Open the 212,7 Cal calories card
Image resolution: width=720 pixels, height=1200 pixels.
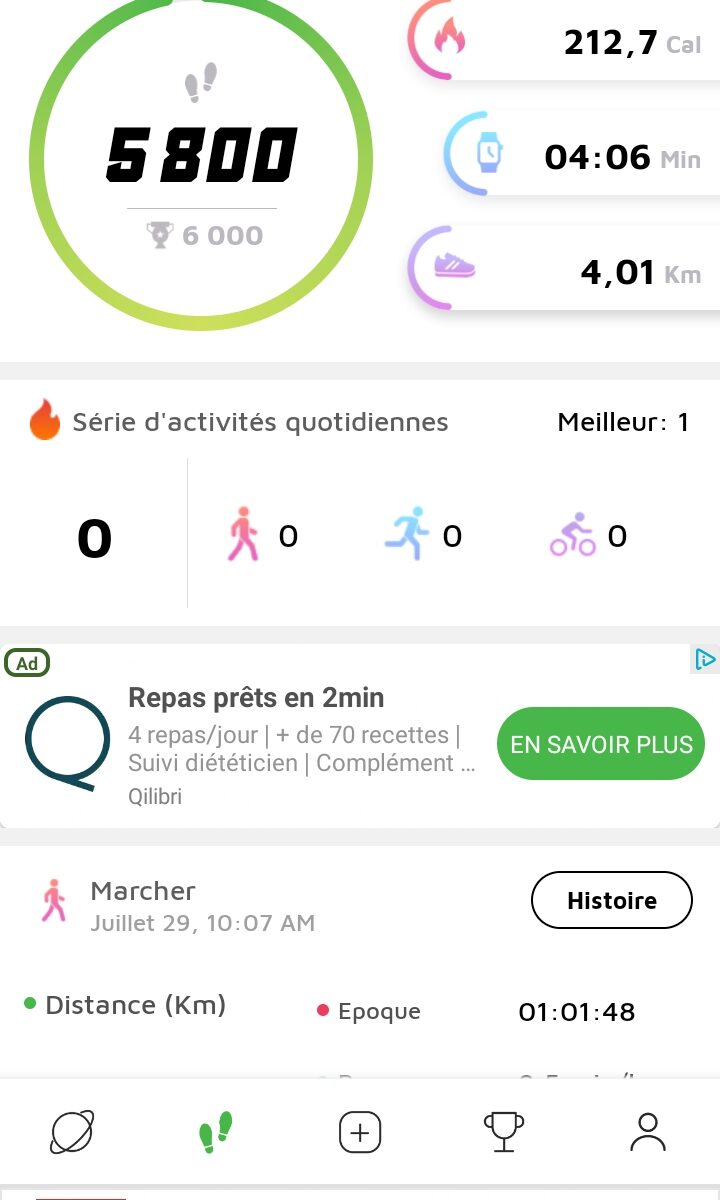tap(565, 42)
